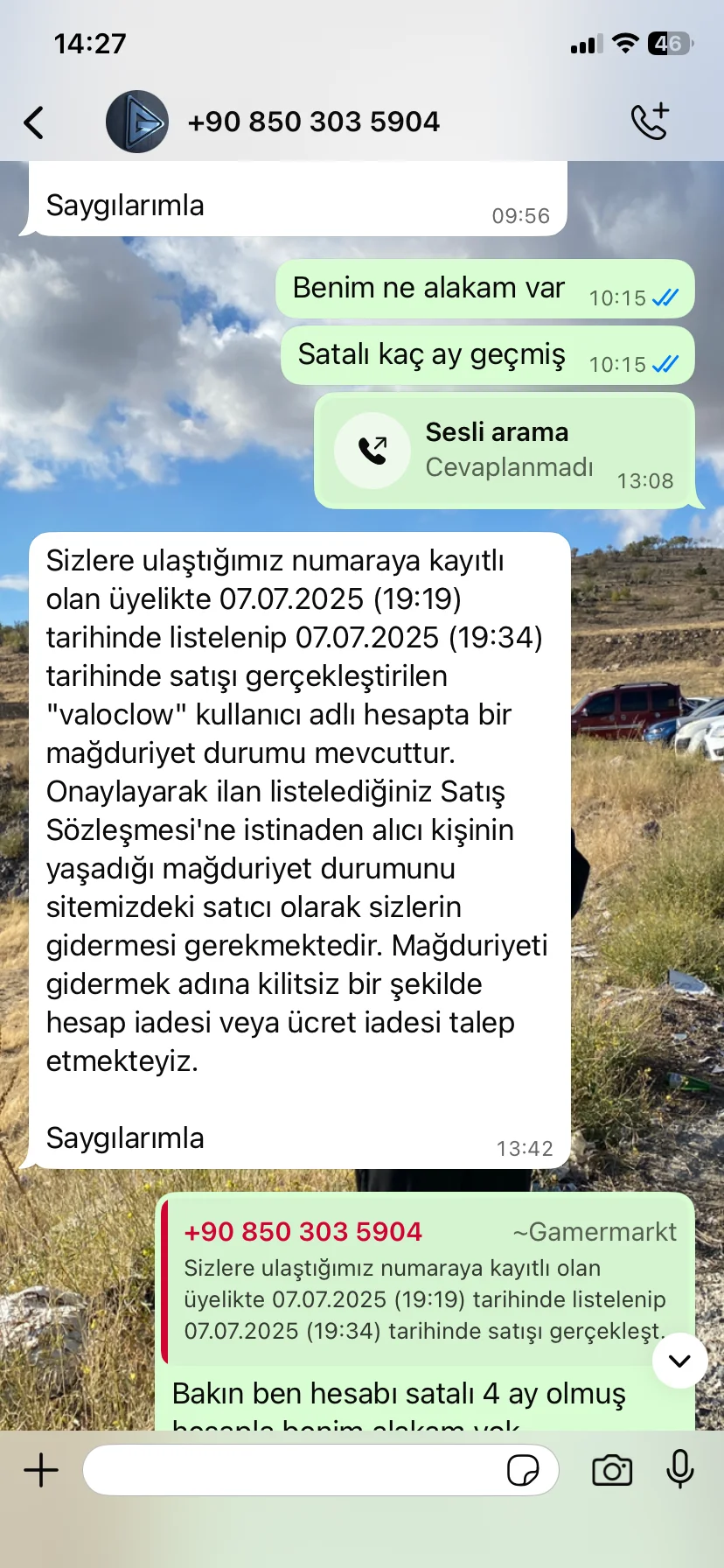Image resolution: width=724 pixels, height=1568 pixels.
Task: Open the sticker picker
Action: (x=523, y=1470)
